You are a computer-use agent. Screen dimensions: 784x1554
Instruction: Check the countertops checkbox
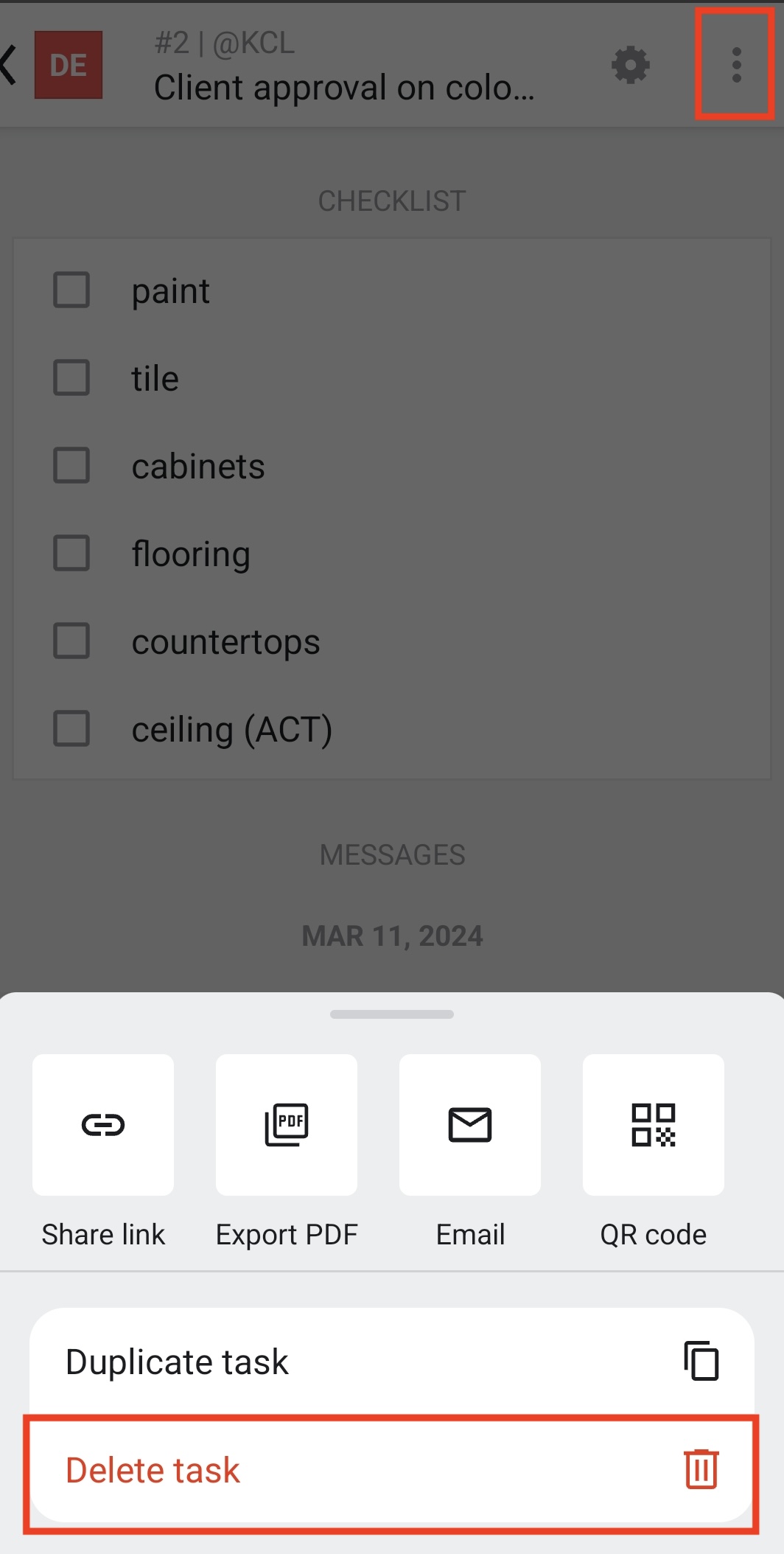[x=71, y=641]
